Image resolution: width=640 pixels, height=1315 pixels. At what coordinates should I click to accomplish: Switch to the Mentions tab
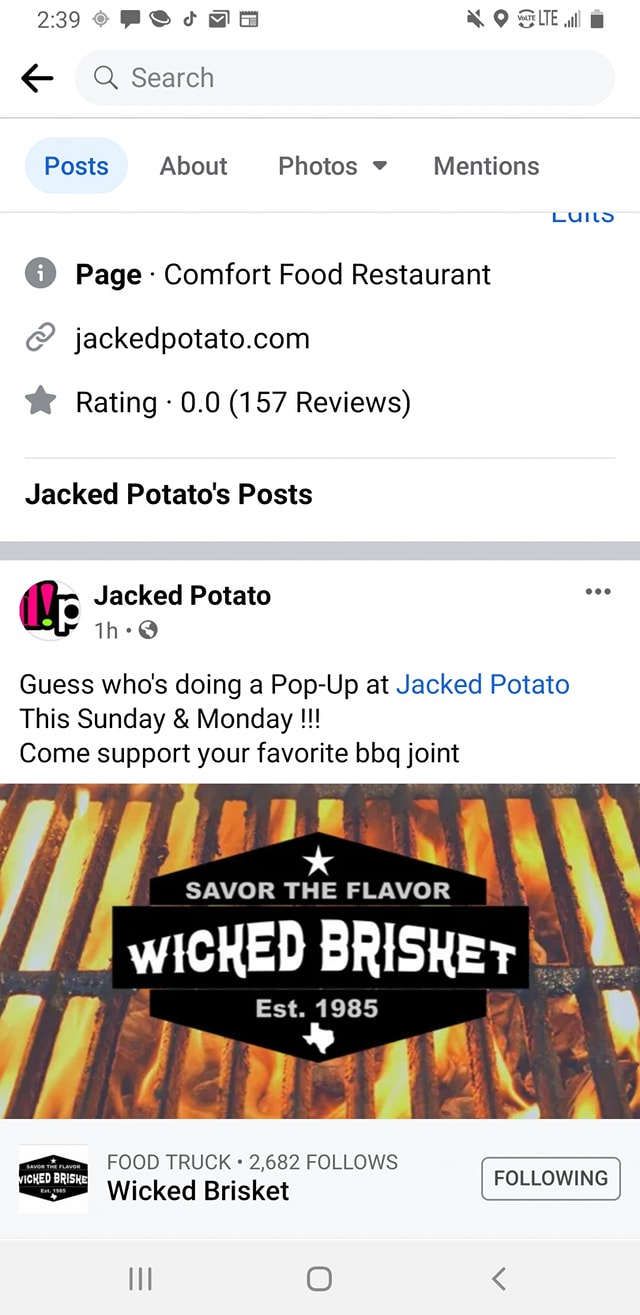click(x=486, y=166)
